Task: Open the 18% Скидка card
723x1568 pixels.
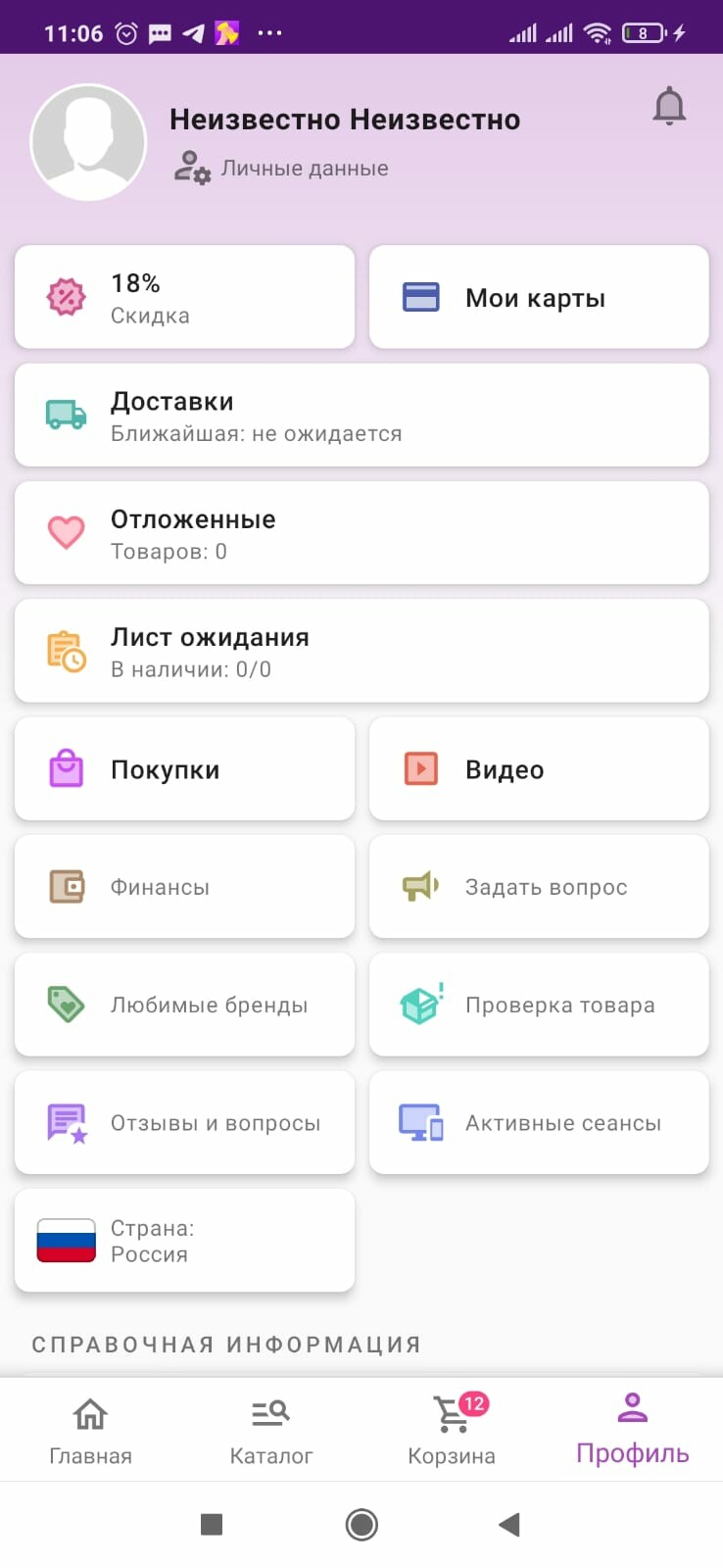Action: (184, 297)
